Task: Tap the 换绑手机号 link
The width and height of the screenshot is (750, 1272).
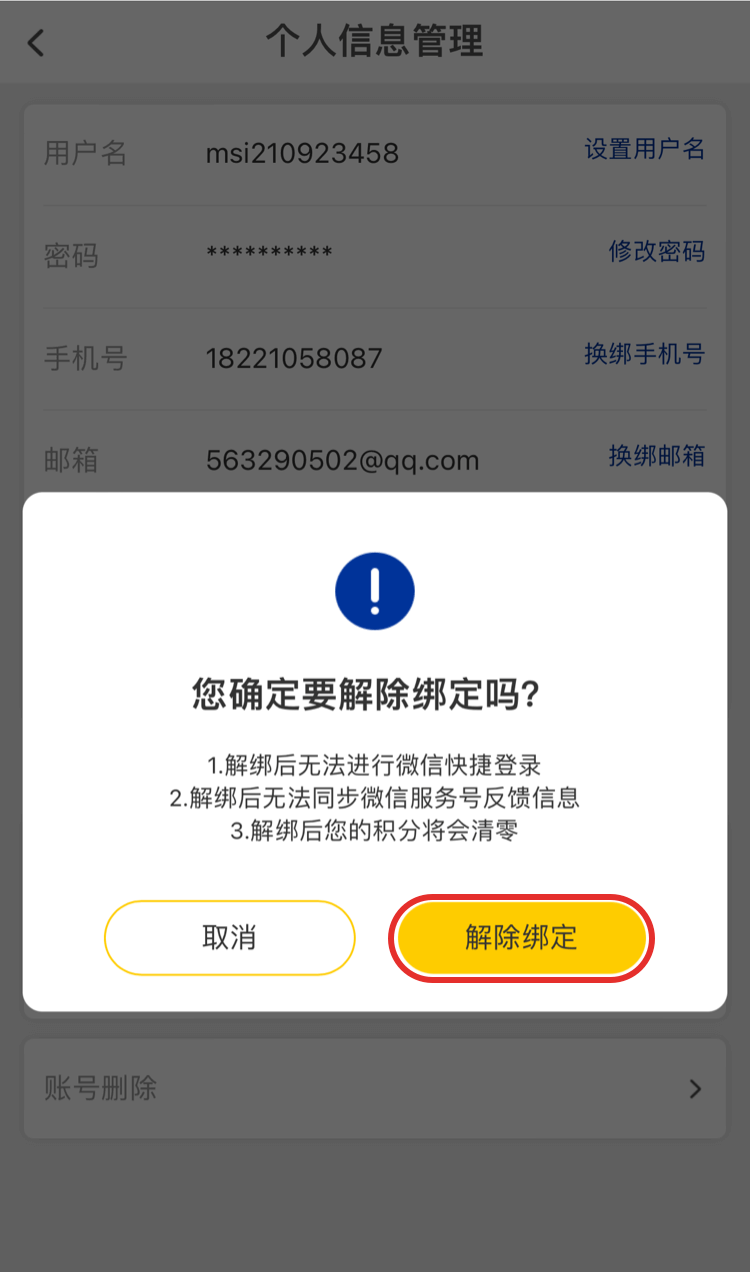Action: (x=644, y=354)
